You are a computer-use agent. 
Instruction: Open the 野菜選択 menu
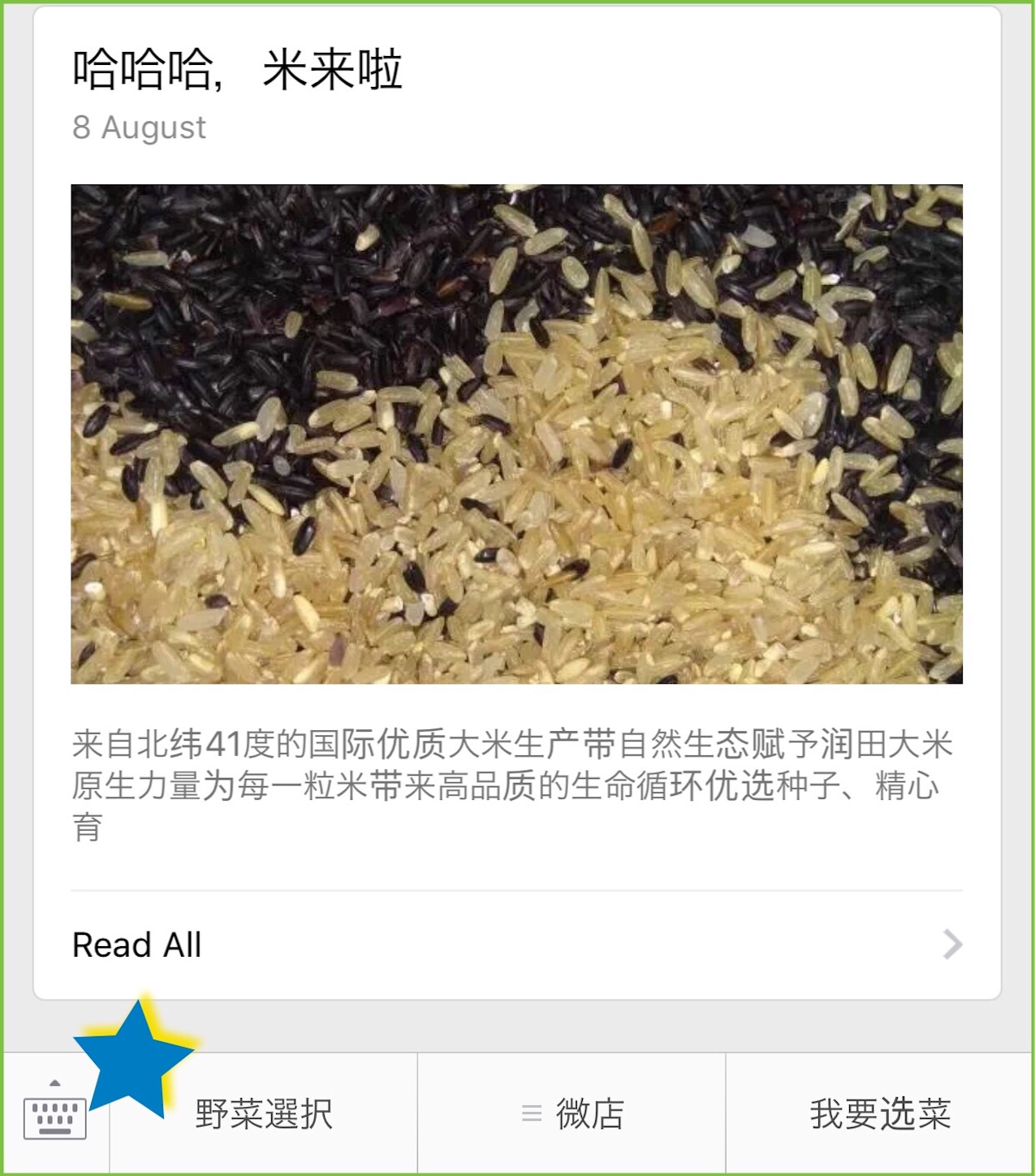[x=264, y=1114]
